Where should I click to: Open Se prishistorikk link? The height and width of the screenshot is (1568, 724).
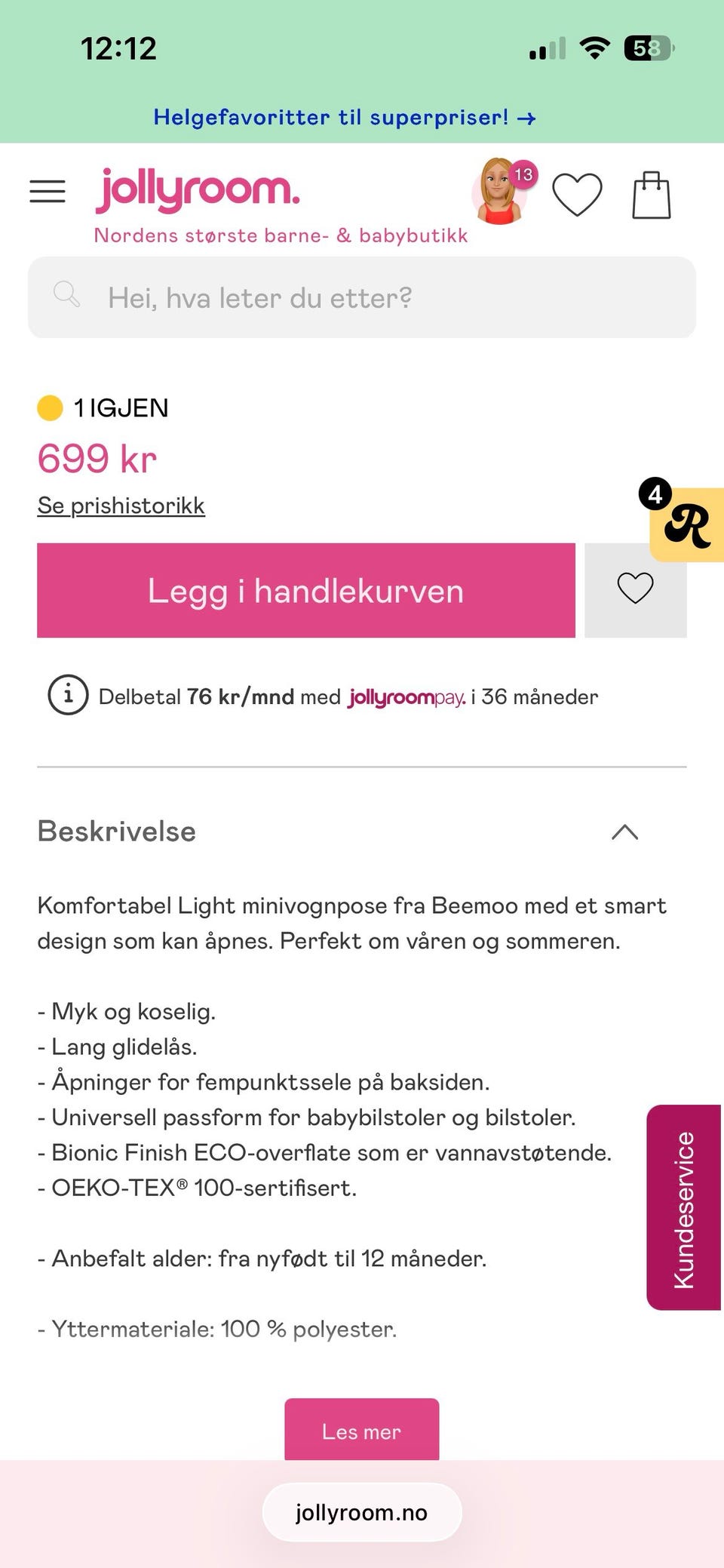[x=121, y=506]
